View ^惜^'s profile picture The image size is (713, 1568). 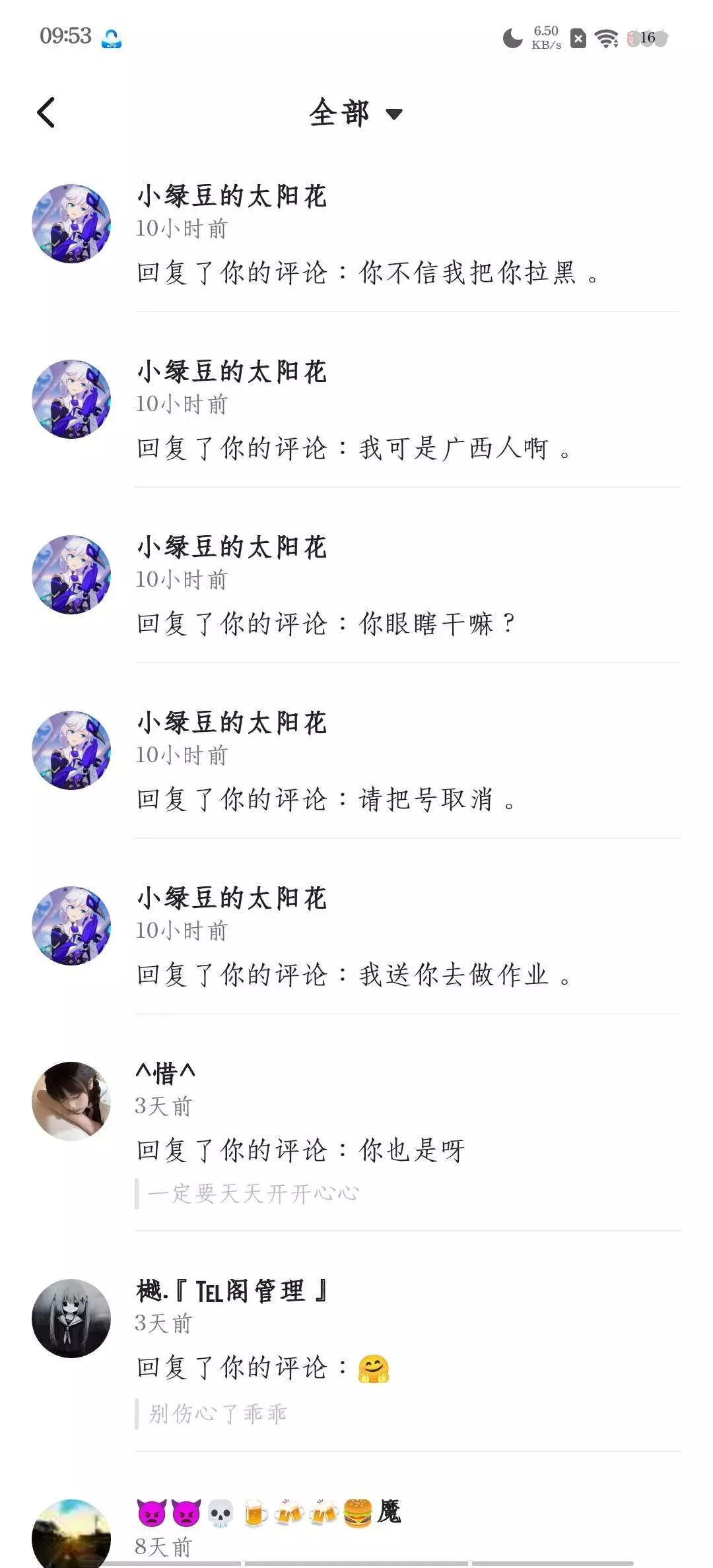coord(71,1101)
